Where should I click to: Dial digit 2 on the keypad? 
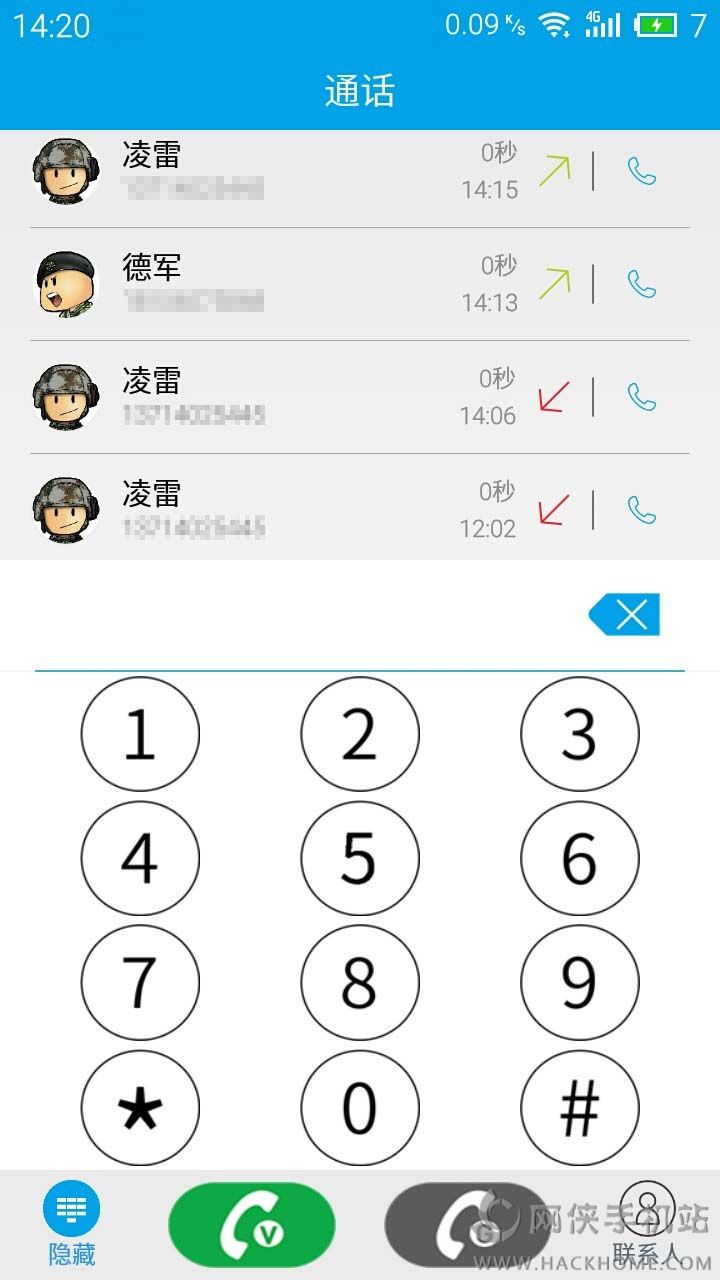click(360, 735)
